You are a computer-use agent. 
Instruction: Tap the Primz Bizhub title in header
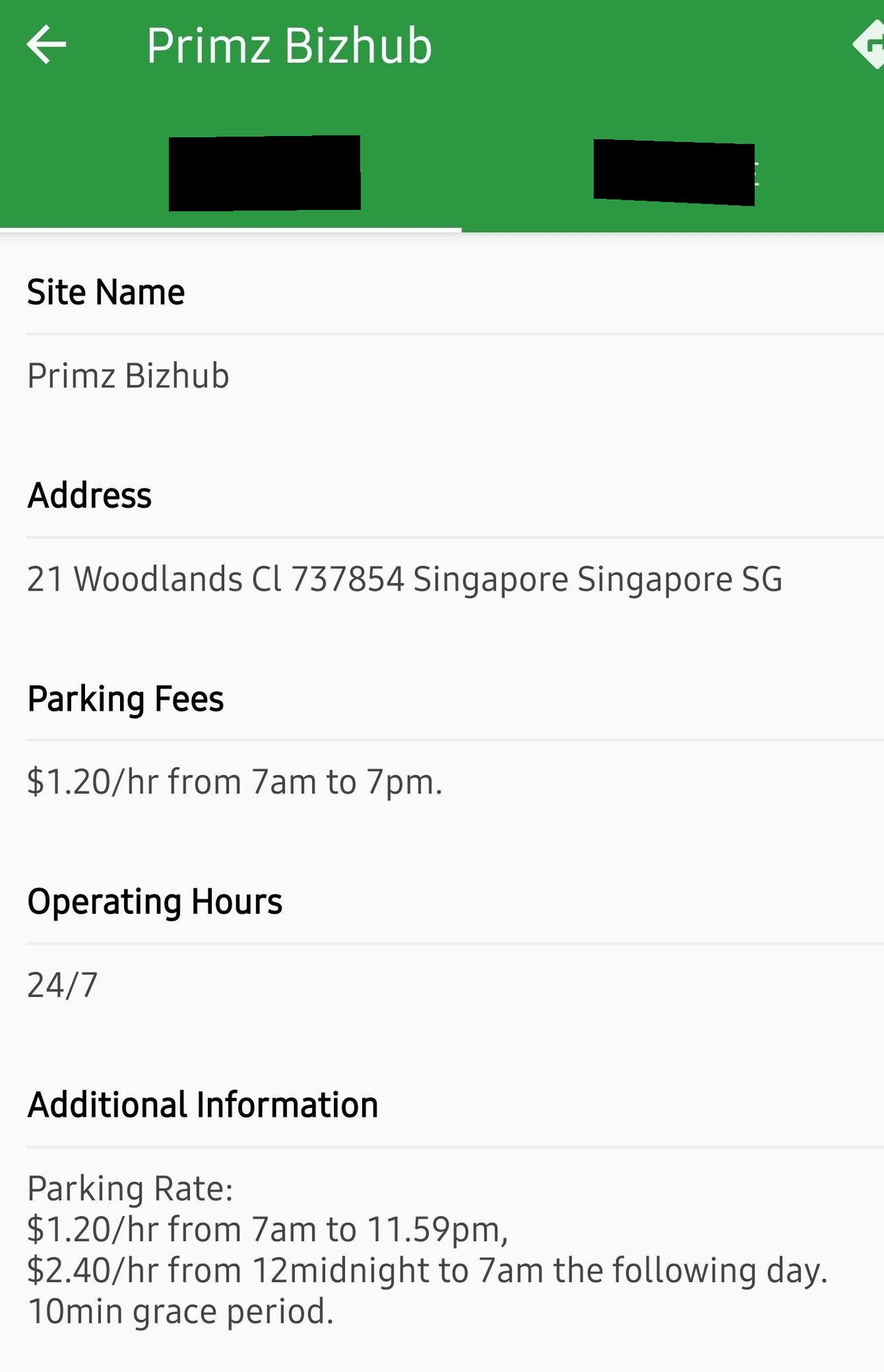tap(289, 45)
